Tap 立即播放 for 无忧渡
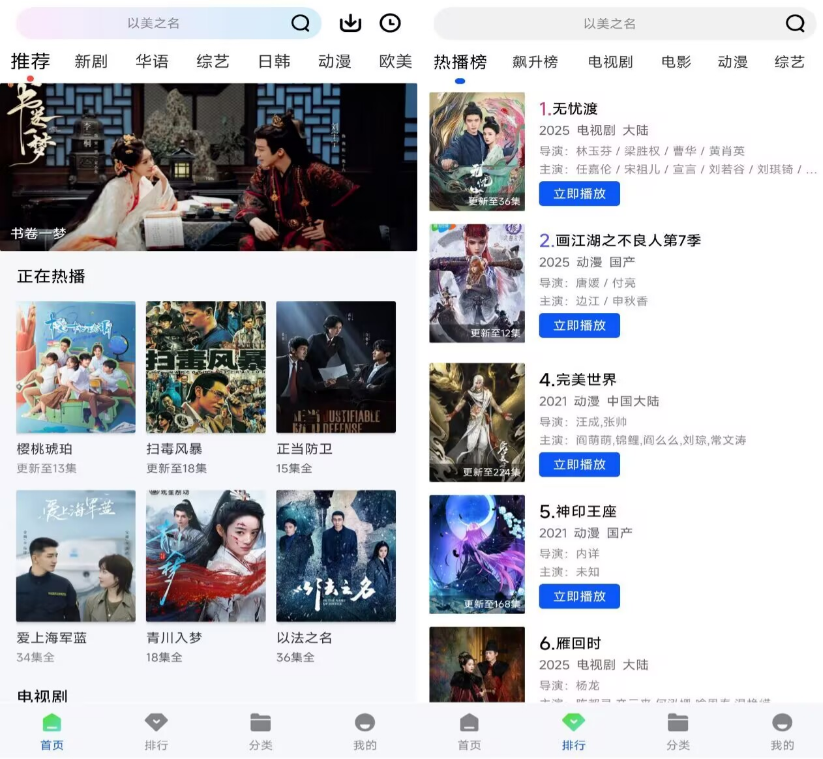 click(x=579, y=194)
